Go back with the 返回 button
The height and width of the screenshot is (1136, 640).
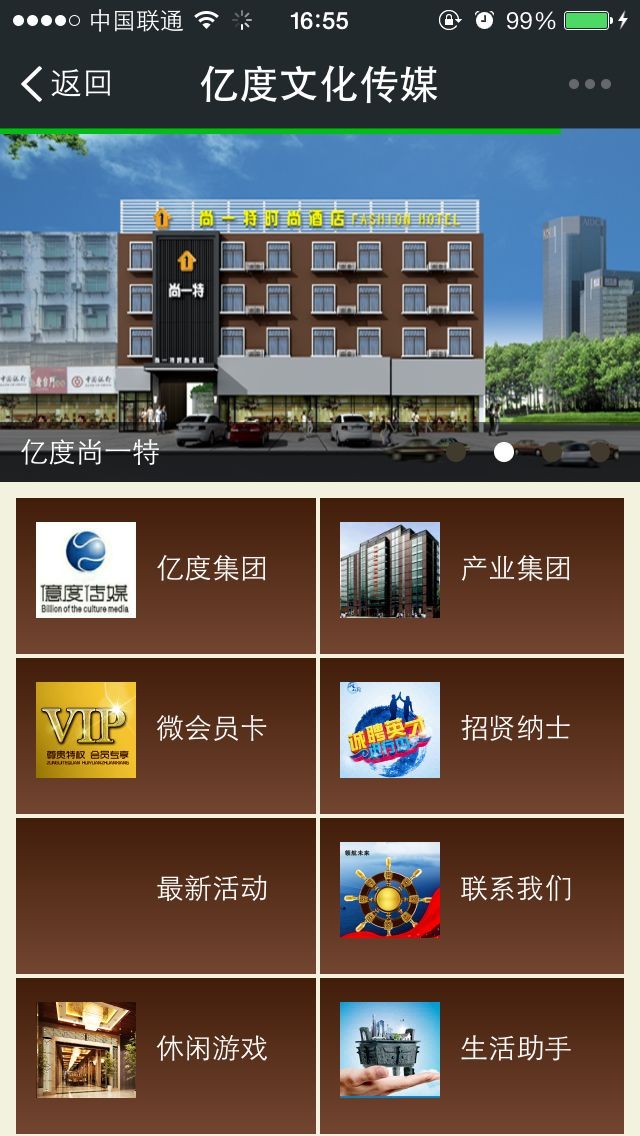pos(66,84)
